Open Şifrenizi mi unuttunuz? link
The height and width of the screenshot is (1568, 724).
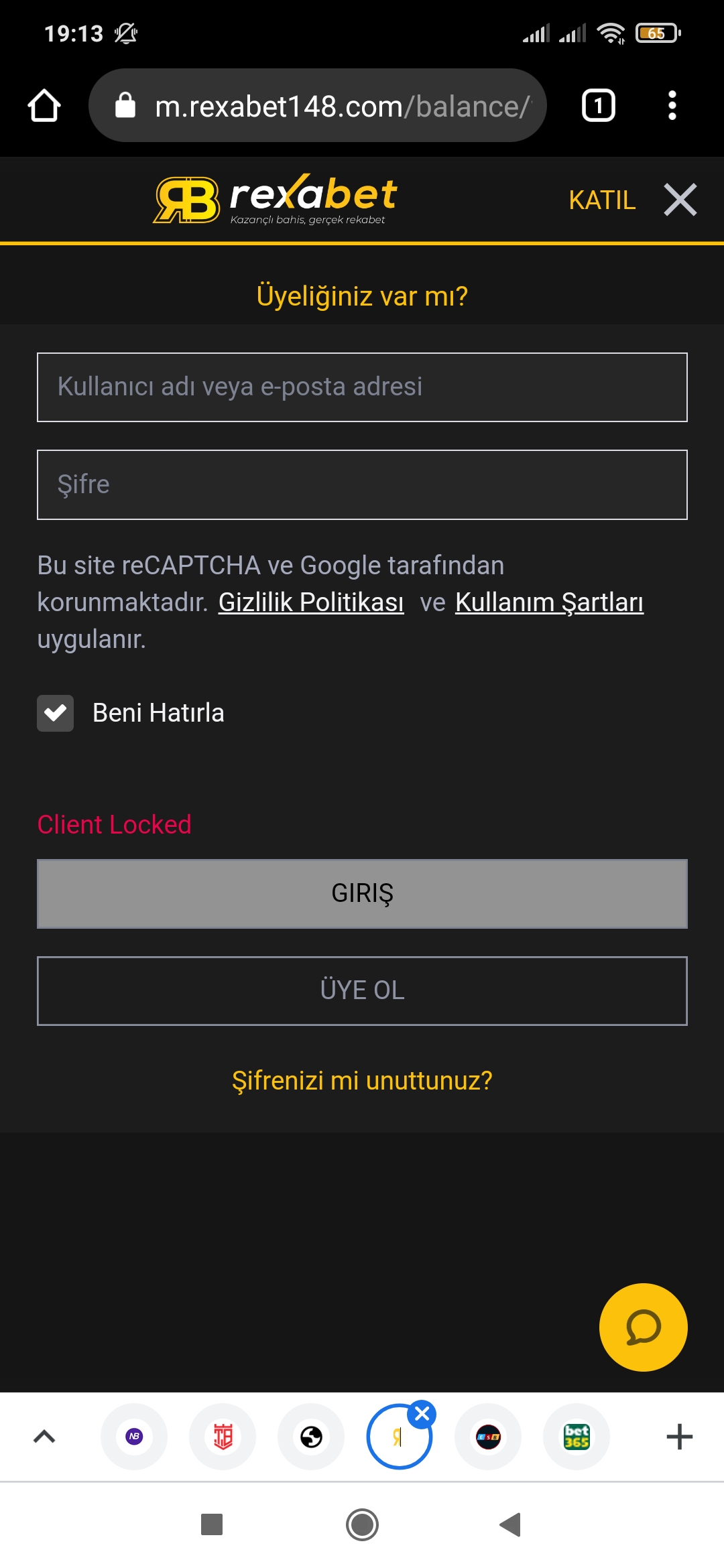362,1081
